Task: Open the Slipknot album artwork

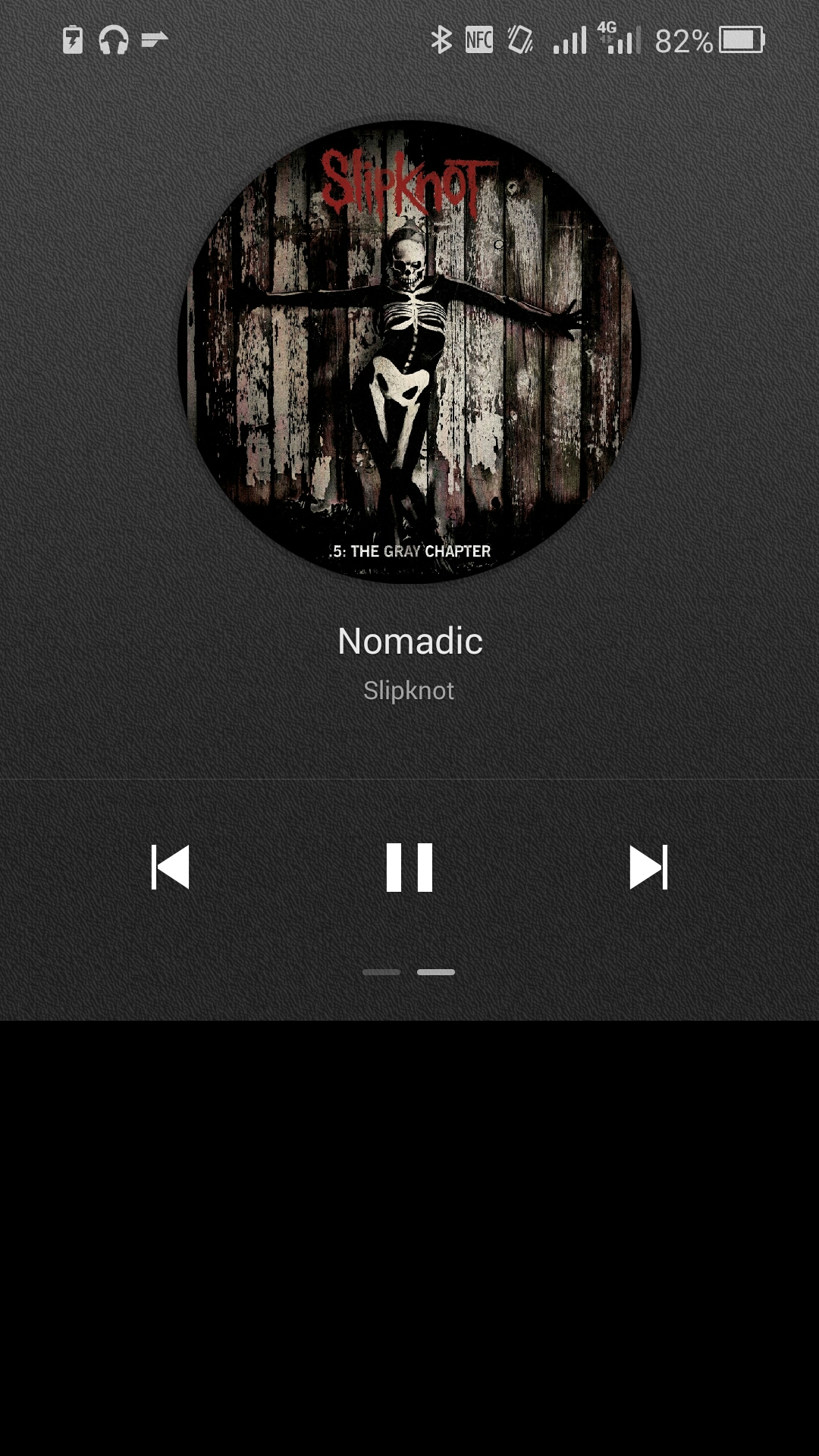Action: pyautogui.click(x=409, y=352)
